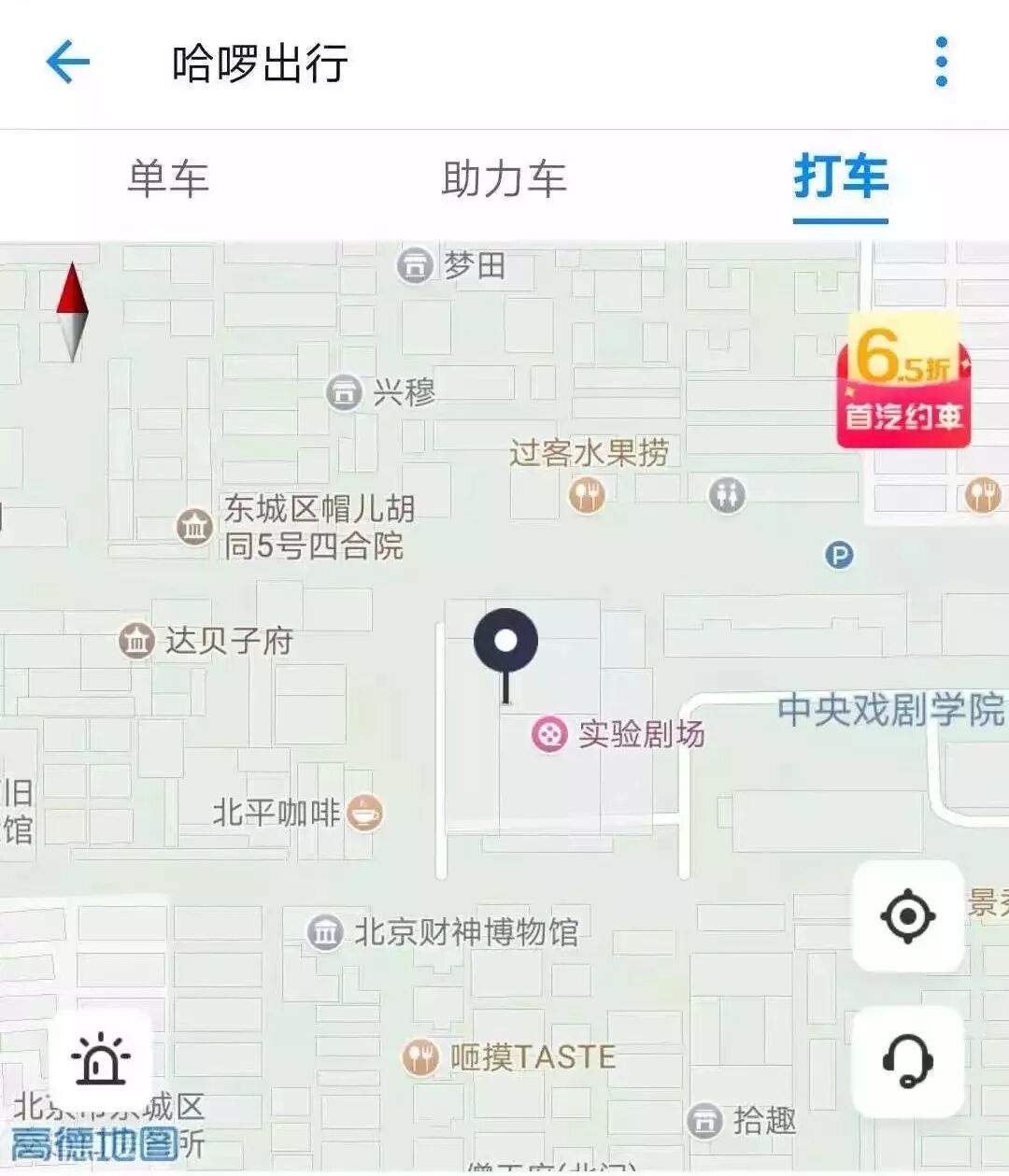1009x1176 pixels.
Task: Recenter map to my current location
Action: 907,915
